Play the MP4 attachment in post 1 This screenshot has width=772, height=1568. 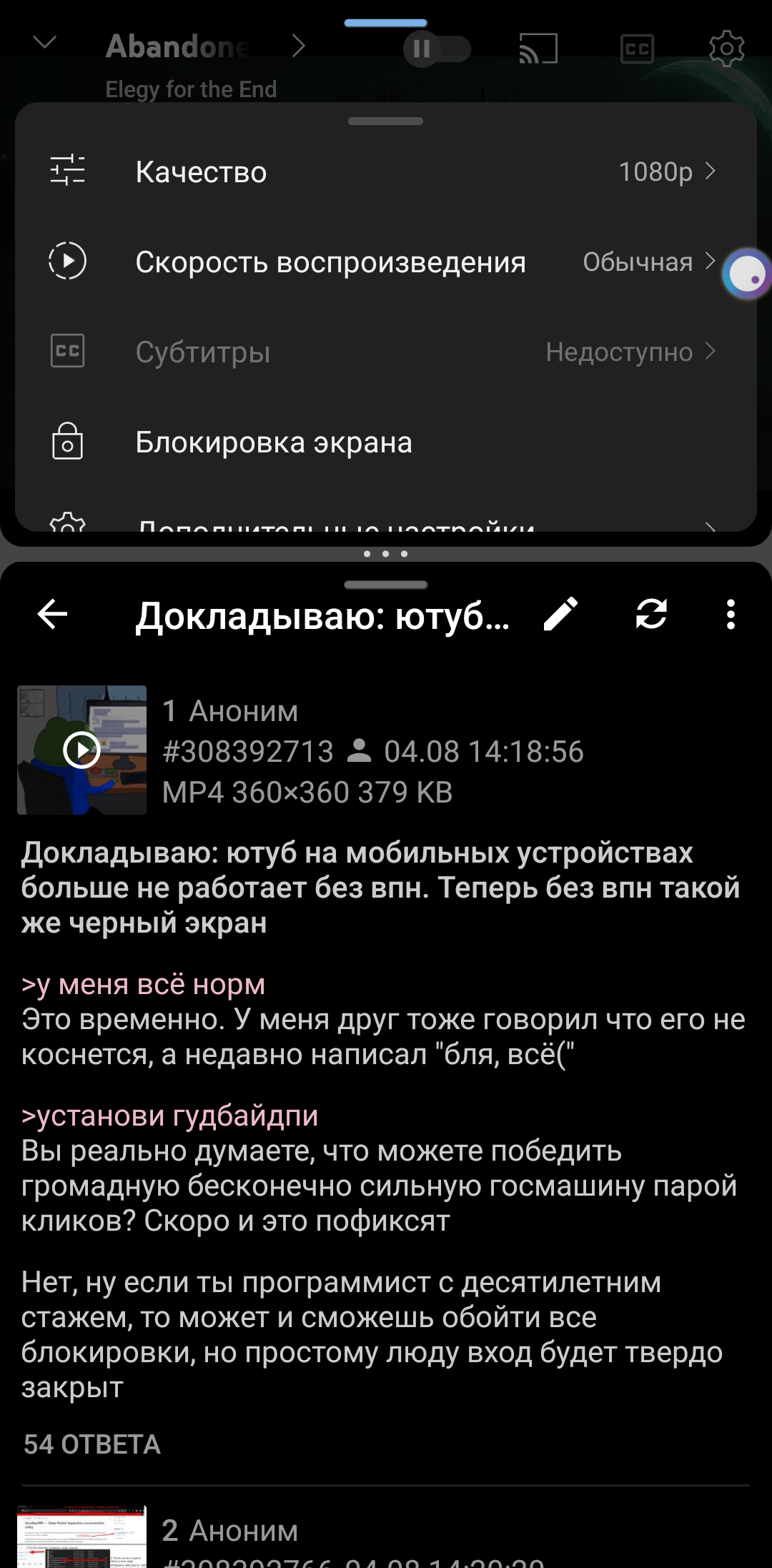pos(81,750)
